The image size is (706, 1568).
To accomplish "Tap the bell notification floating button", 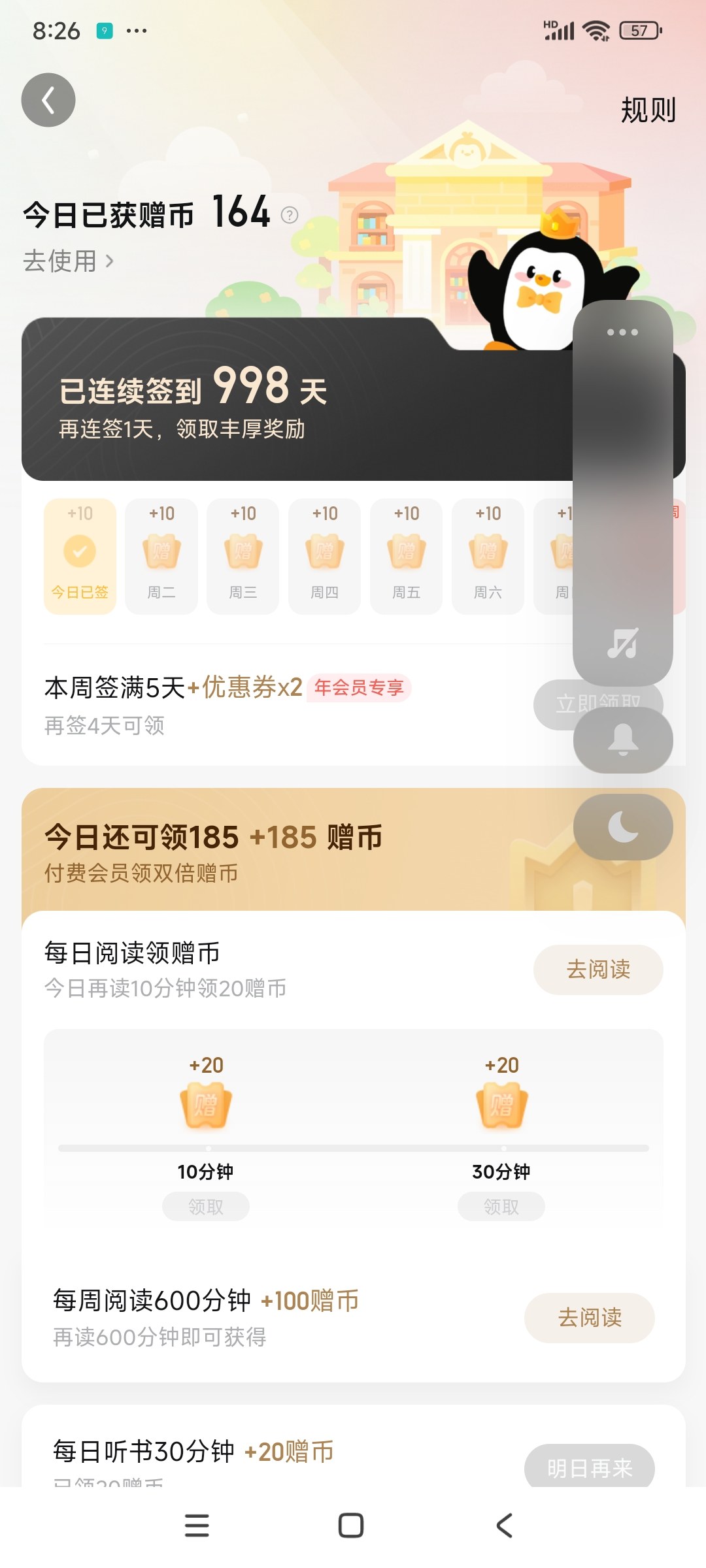I will click(622, 740).
